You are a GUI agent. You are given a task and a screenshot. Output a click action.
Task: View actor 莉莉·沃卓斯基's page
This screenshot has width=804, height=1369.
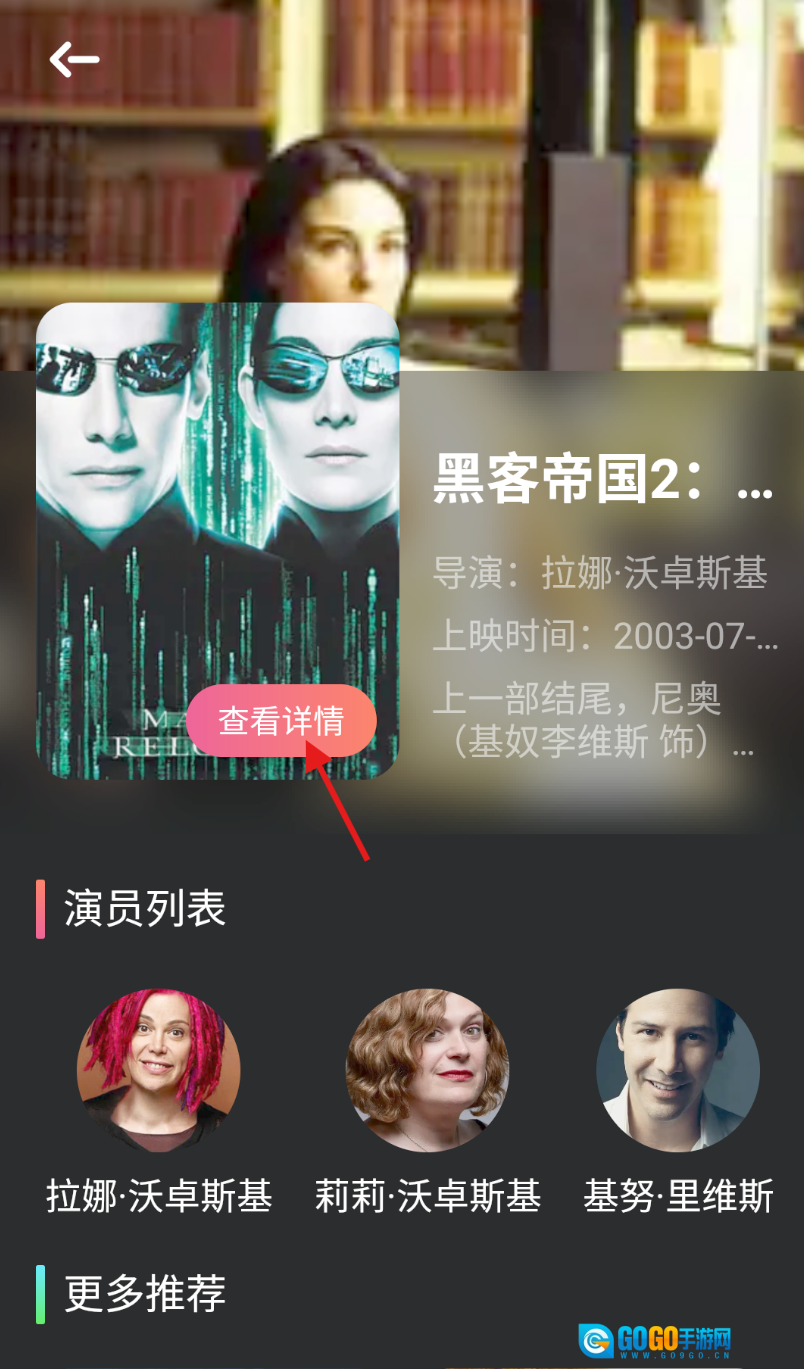(428, 1070)
